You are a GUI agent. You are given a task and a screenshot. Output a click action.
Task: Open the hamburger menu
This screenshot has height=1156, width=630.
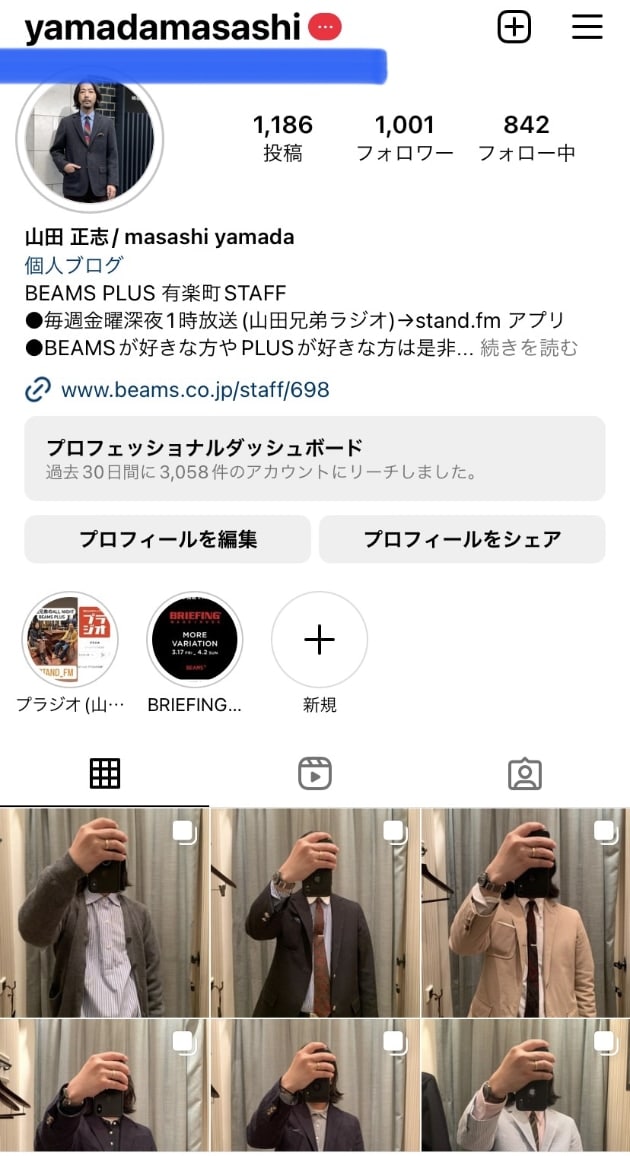tap(587, 27)
